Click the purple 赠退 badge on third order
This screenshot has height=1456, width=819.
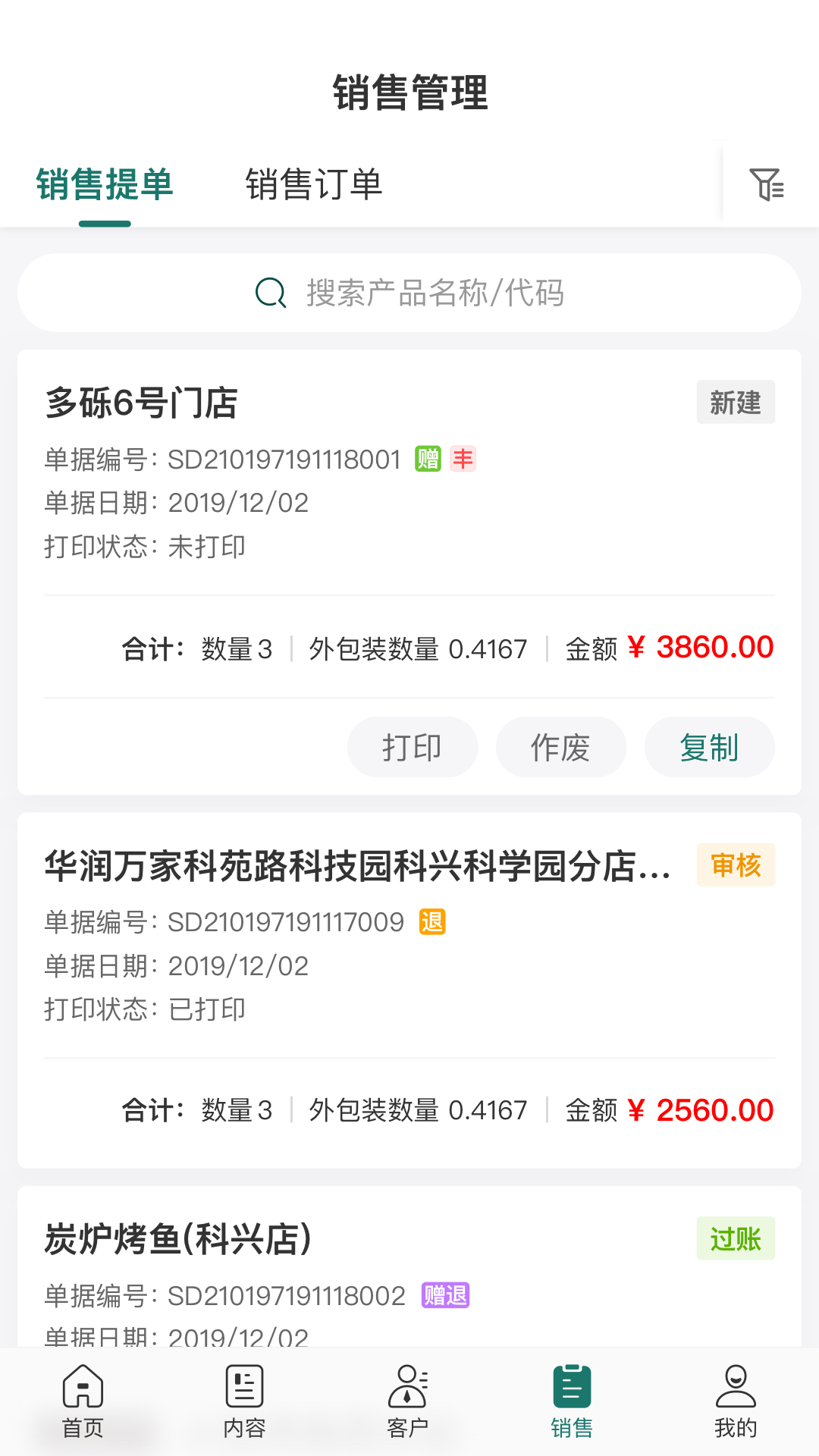pos(444,1296)
